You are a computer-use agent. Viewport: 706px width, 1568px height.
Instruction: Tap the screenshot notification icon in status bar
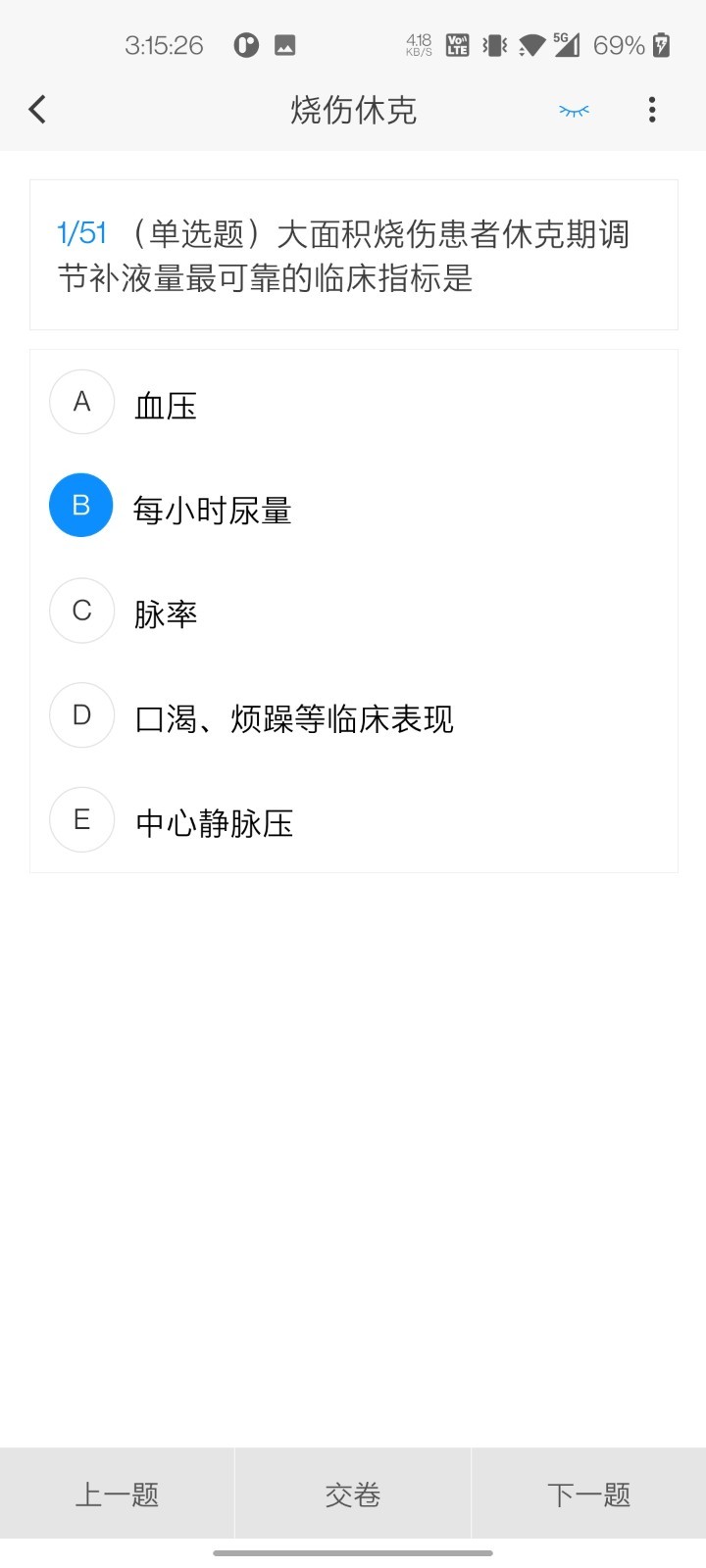pyautogui.click(x=285, y=44)
